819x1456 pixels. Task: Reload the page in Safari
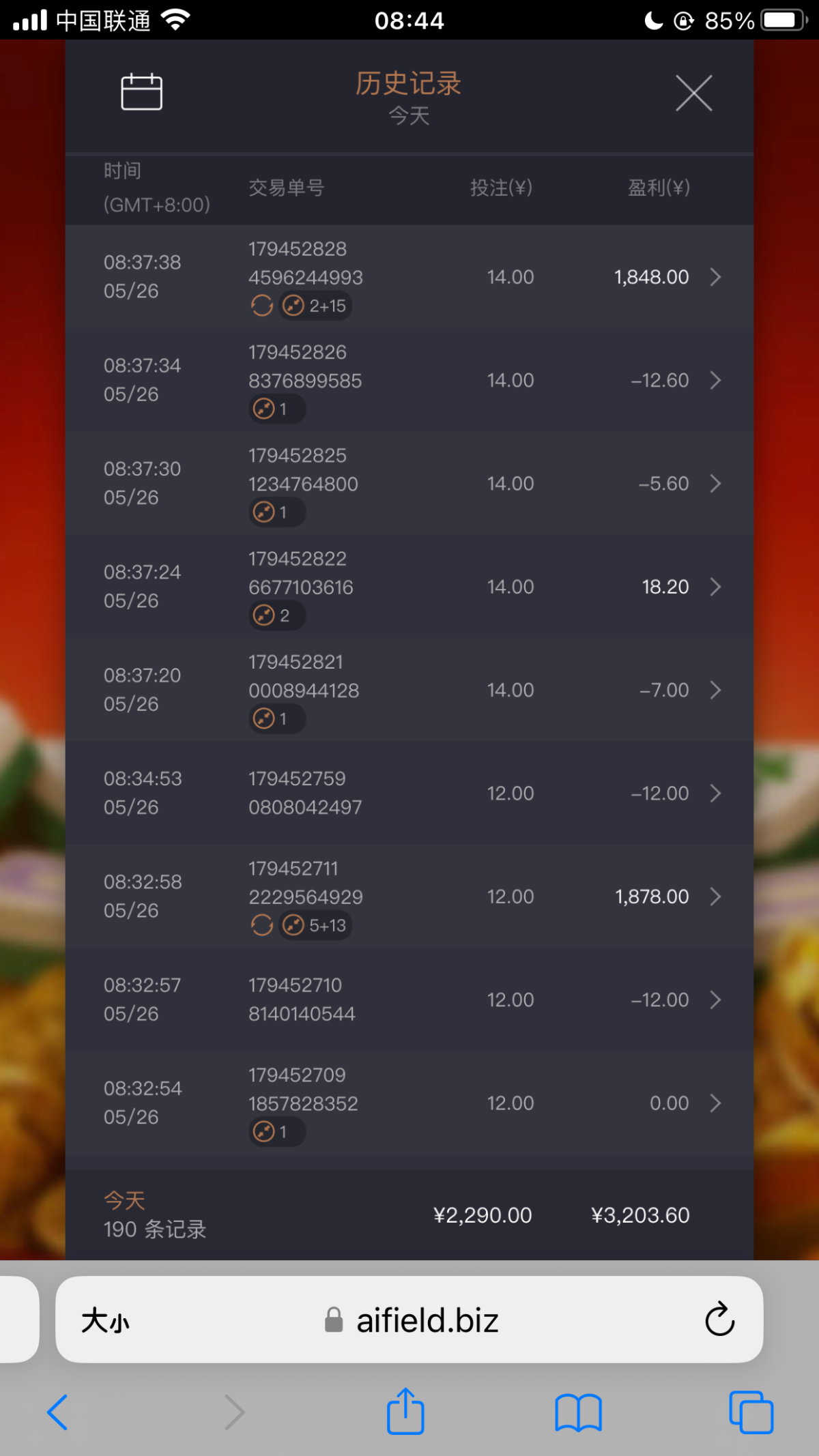pyautogui.click(x=719, y=1320)
